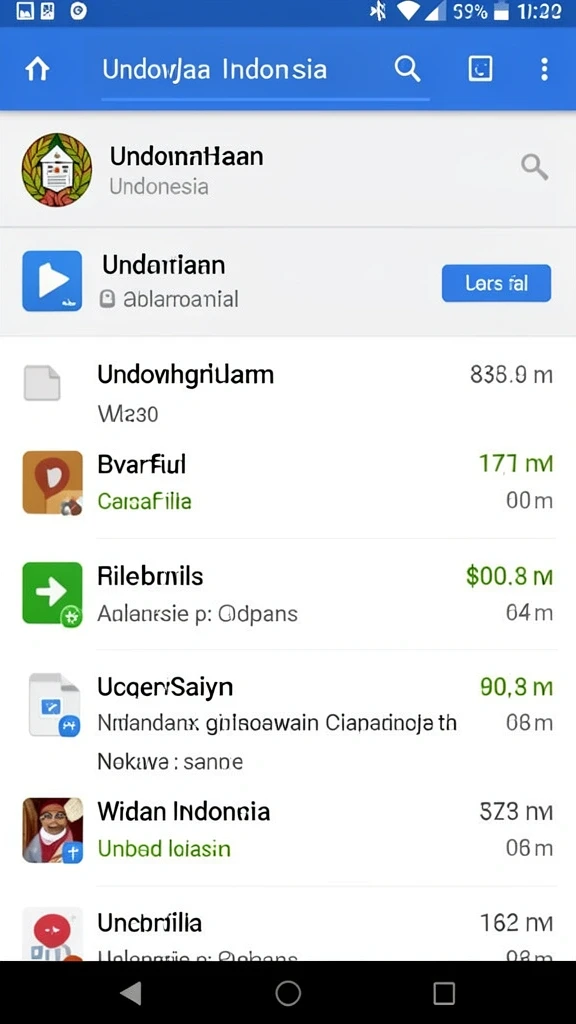Open search from the top app bar
This screenshot has height=1024, width=576.
[408, 69]
